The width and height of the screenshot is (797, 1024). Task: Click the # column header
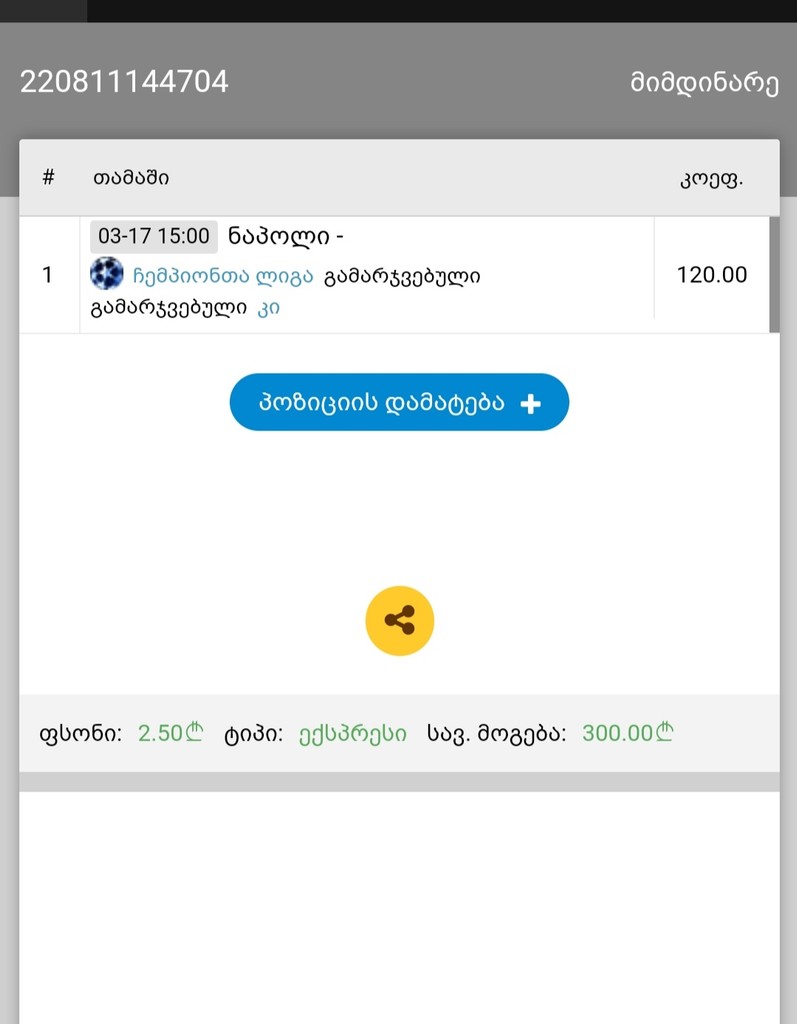coord(47,178)
